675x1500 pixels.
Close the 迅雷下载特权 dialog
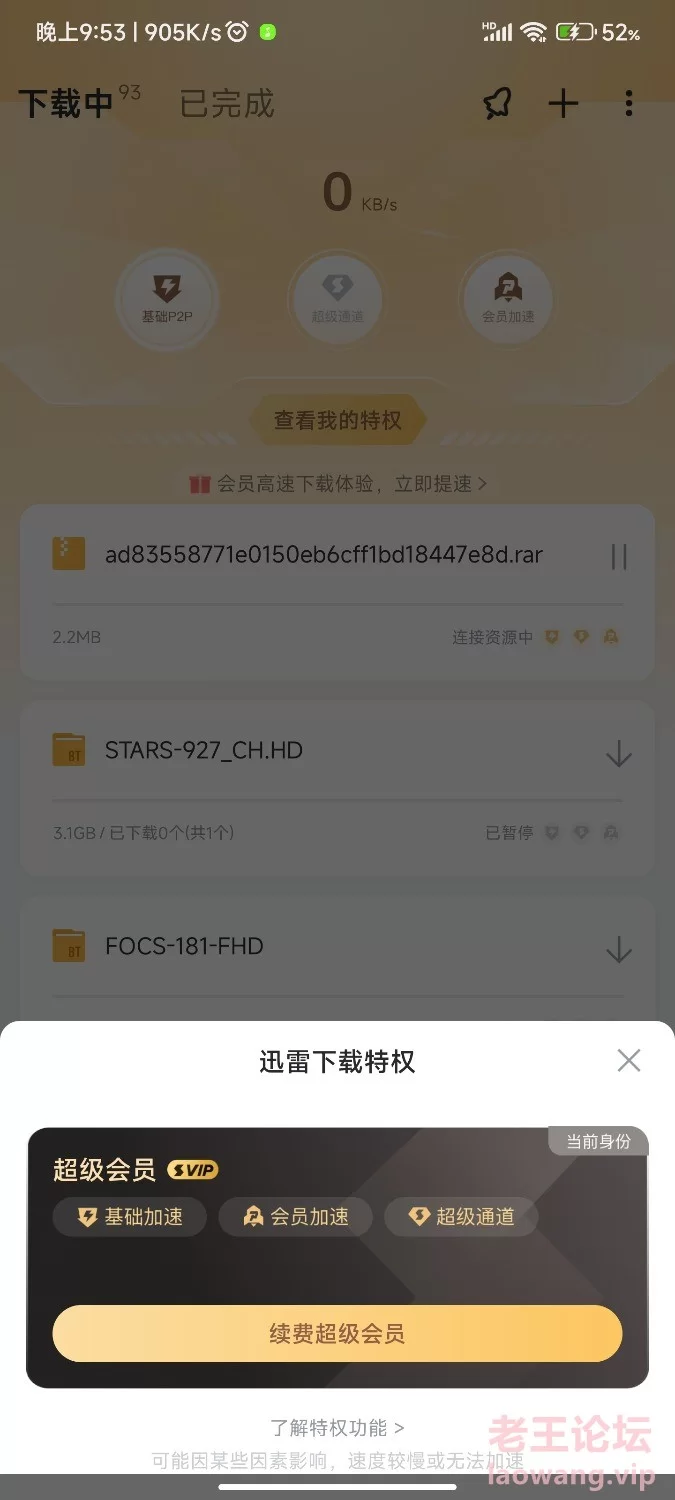click(x=628, y=1060)
